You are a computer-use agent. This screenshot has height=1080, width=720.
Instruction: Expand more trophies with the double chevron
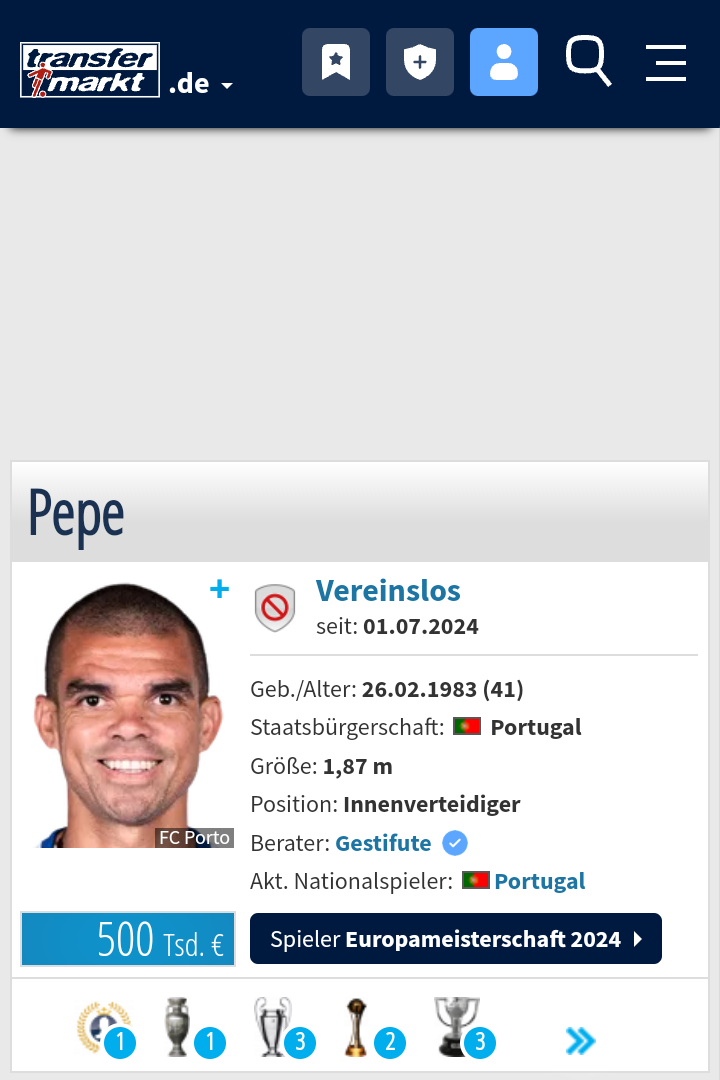click(580, 1040)
